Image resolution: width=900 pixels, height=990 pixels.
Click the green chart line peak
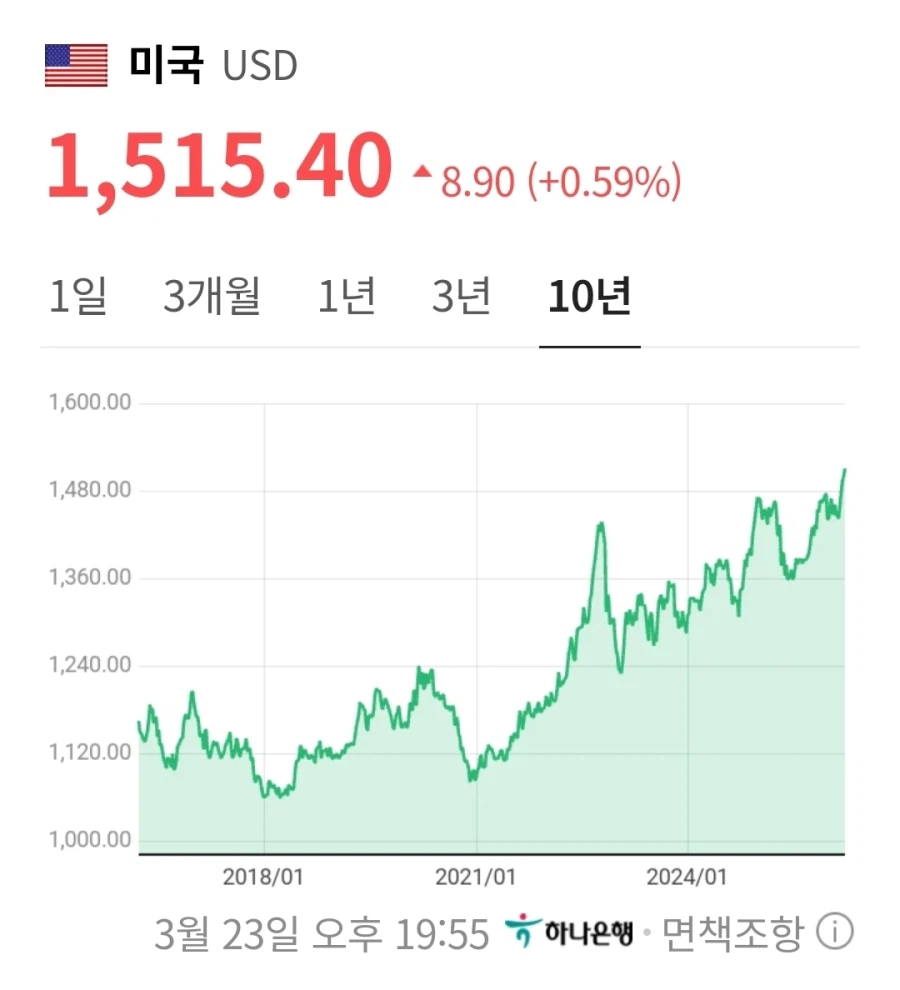coord(845,470)
